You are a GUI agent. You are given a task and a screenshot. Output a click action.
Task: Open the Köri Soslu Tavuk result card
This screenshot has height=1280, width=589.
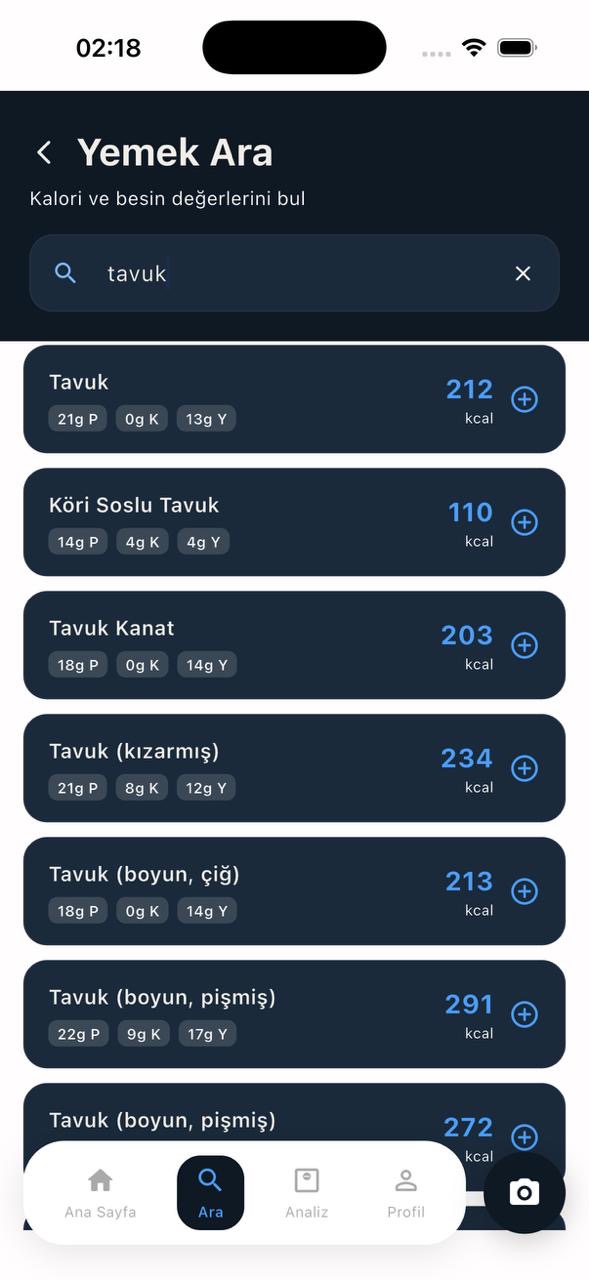point(294,522)
